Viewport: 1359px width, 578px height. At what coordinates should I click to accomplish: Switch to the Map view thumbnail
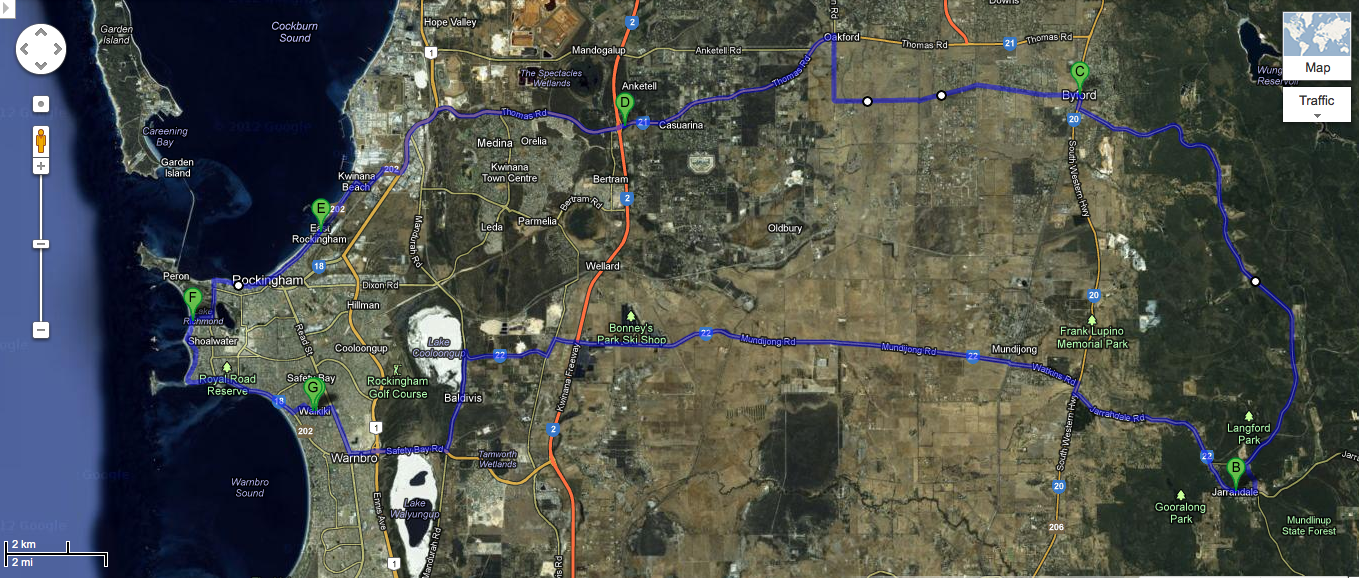click(x=1316, y=45)
